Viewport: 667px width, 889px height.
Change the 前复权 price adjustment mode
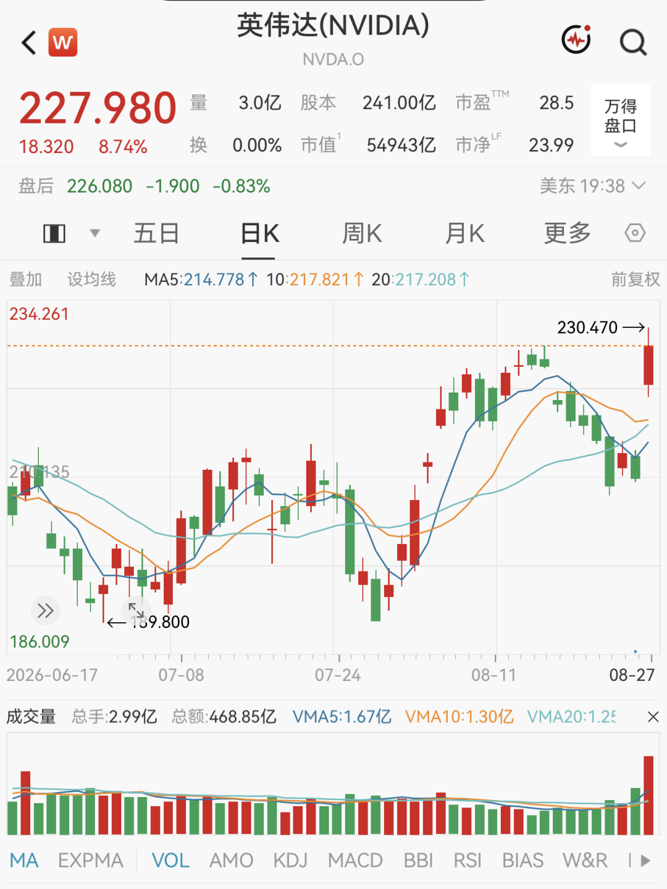pyautogui.click(x=635, y=280)
